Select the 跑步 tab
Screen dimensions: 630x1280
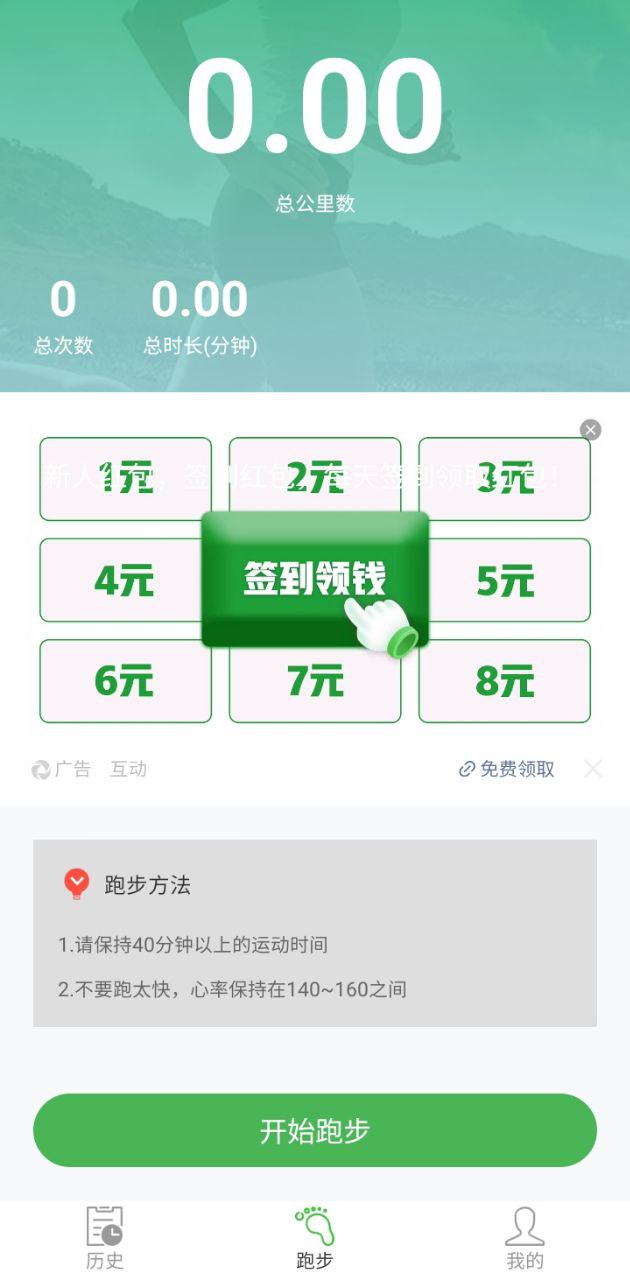tap(315, 1238)
